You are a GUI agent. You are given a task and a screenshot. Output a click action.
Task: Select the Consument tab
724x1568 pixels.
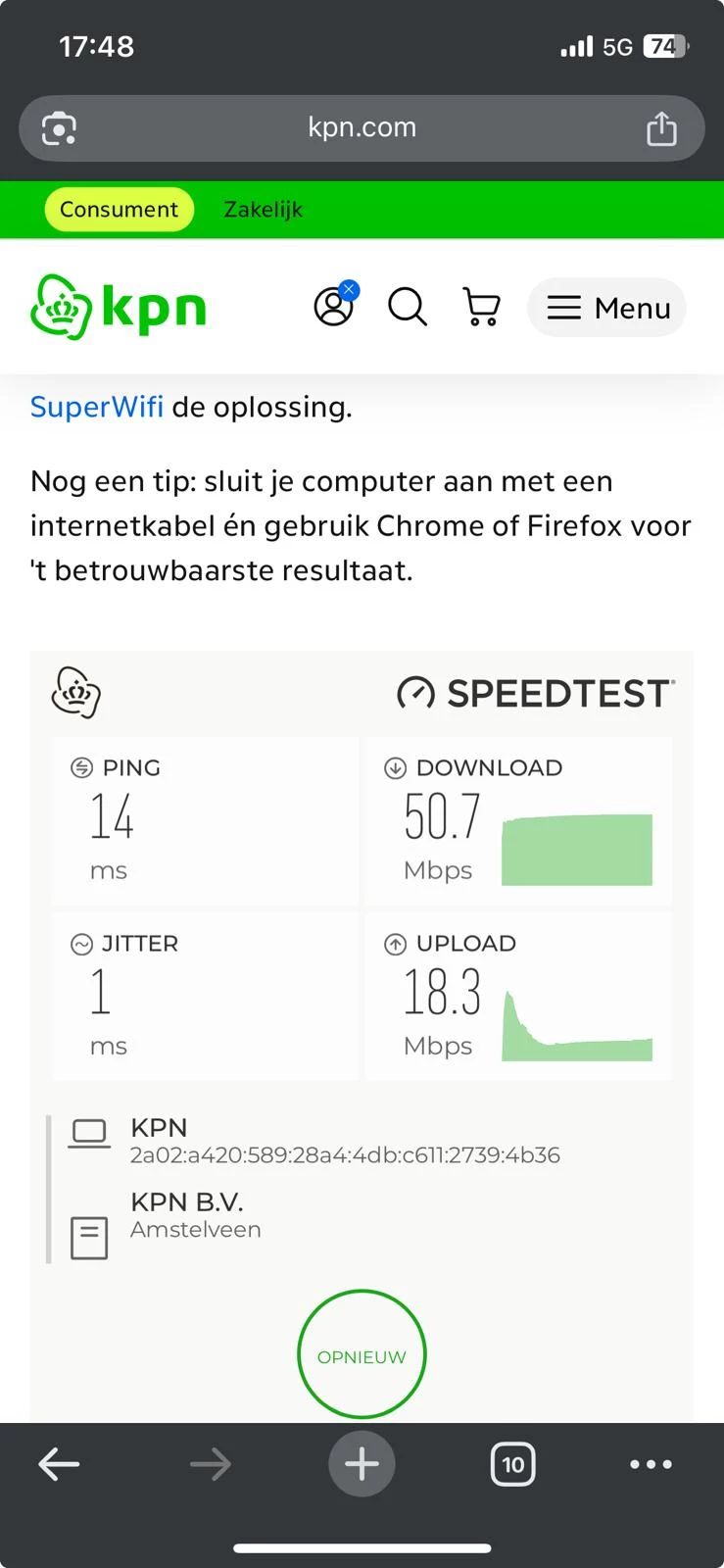point(119,210)
